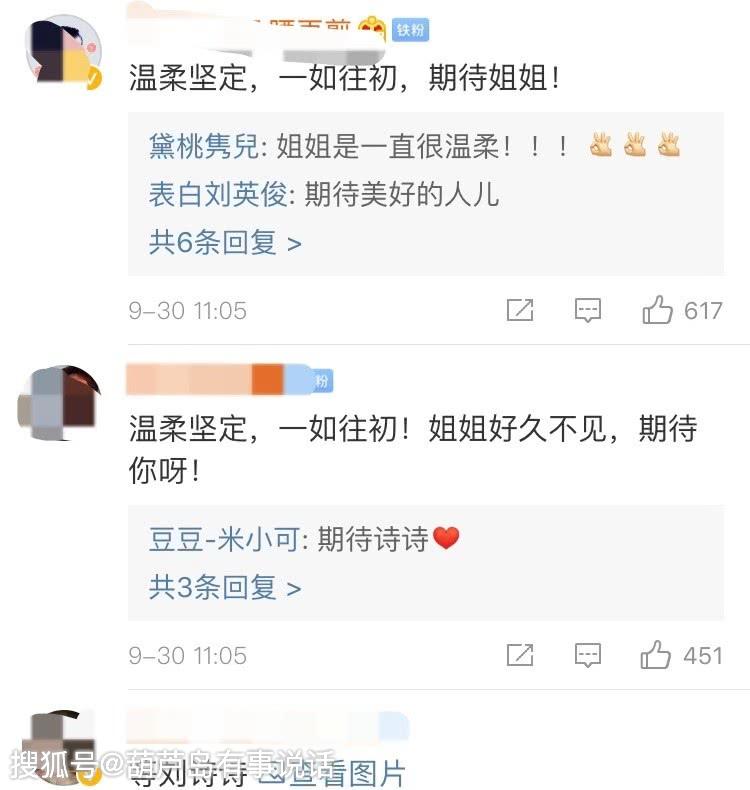This screenshot has height=790, width=750.
Task: Open reply icon on the 451-likes comment
Action: pos(588,655)
